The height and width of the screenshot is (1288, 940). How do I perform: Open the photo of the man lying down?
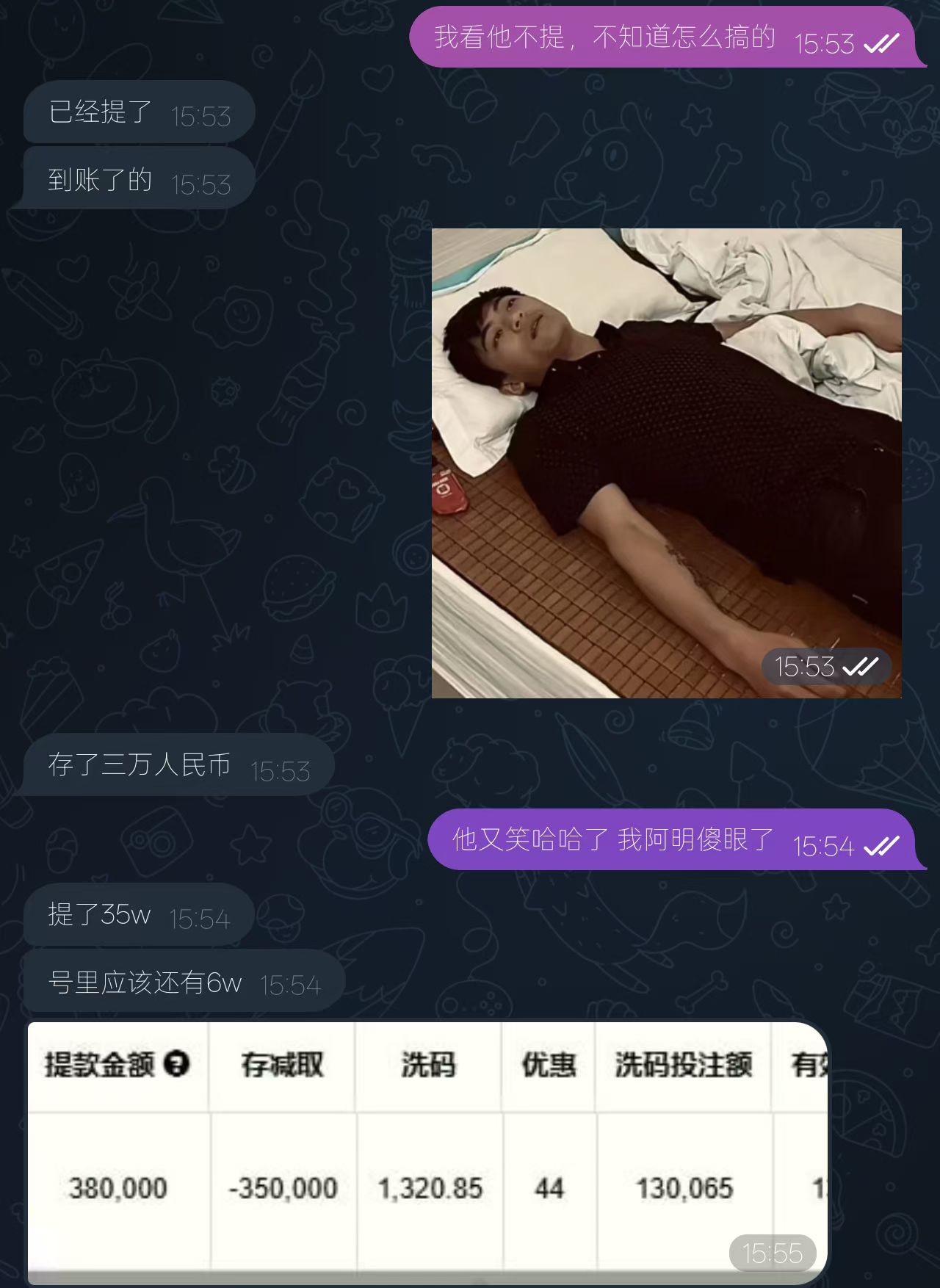666,463
